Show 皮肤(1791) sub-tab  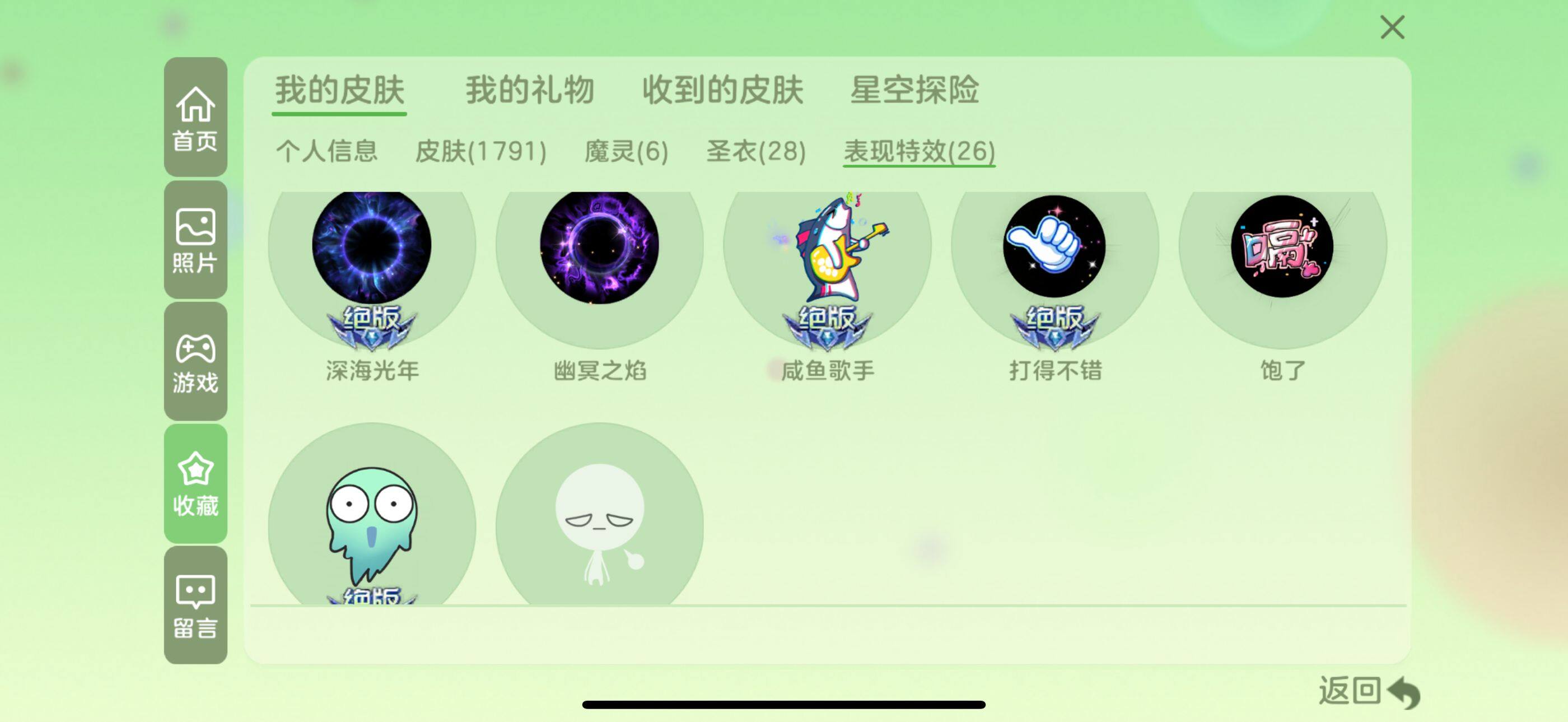coord(480,151)
